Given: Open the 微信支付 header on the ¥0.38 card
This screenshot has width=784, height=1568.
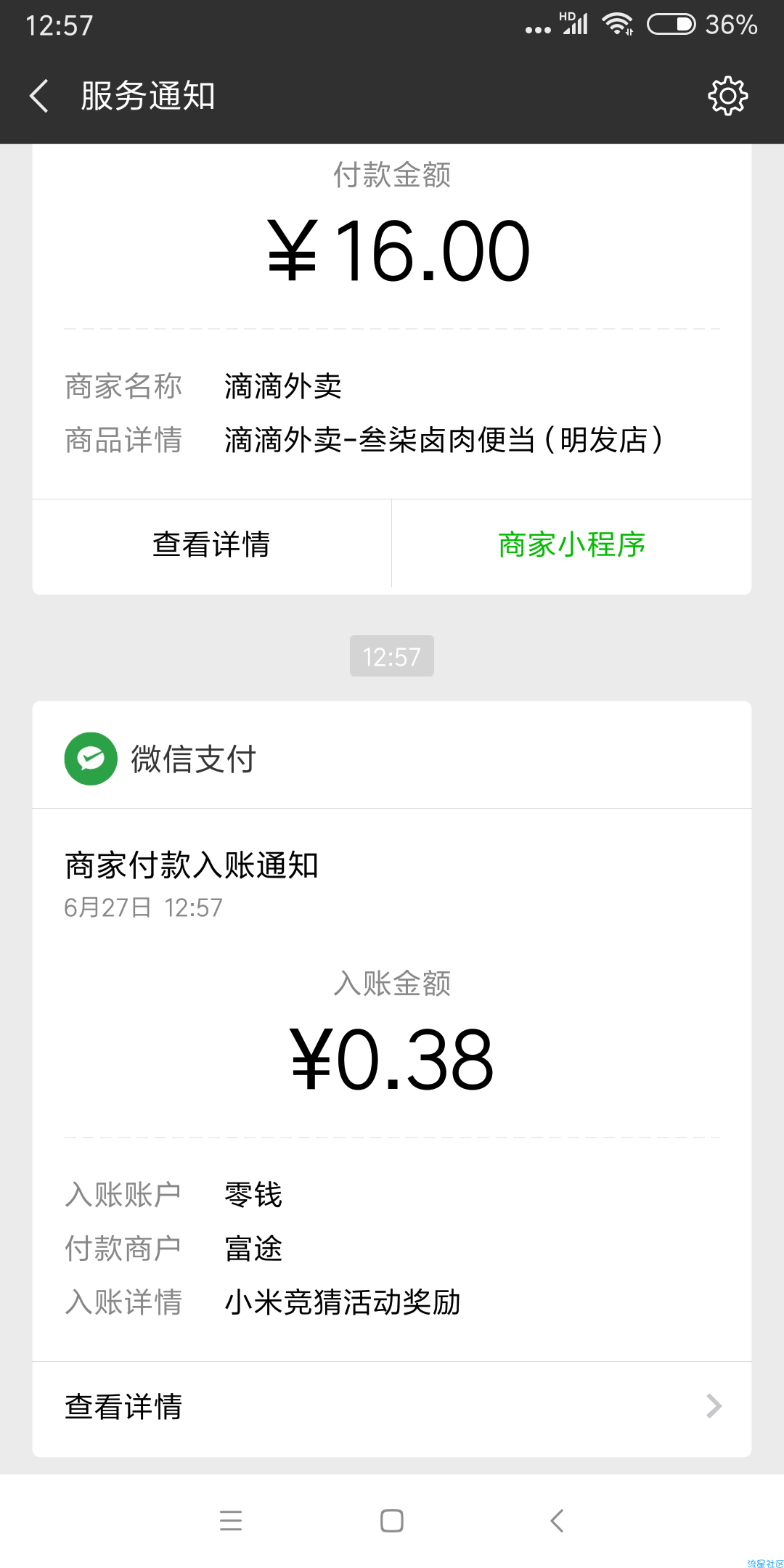Looking at the screenshot, I should point(392,758).
